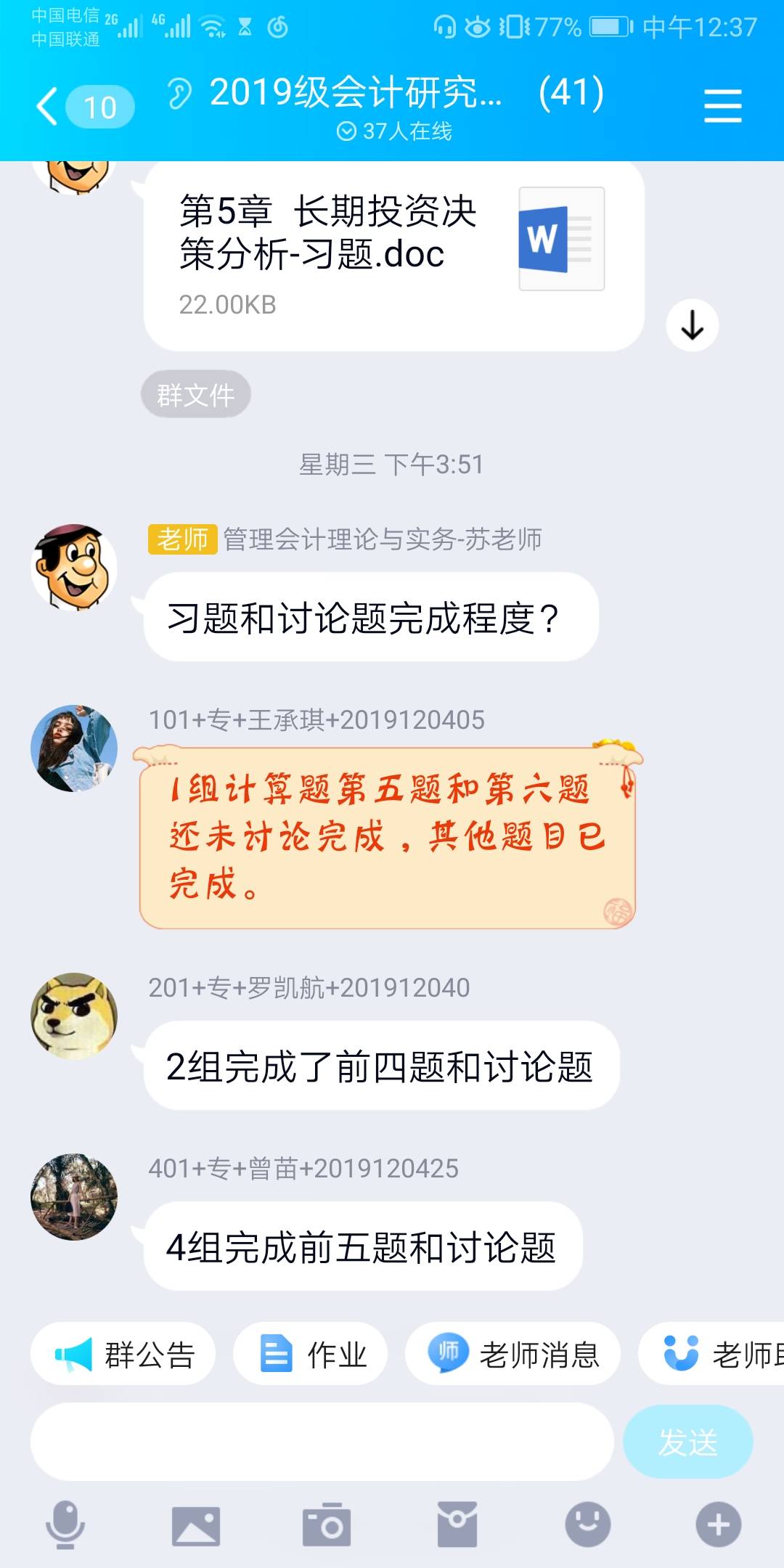The width and height of the screenshot is (784, 1568).
Task: Tap the 发送 send button
Action: pyautogui.click(x=687, y=1442)
